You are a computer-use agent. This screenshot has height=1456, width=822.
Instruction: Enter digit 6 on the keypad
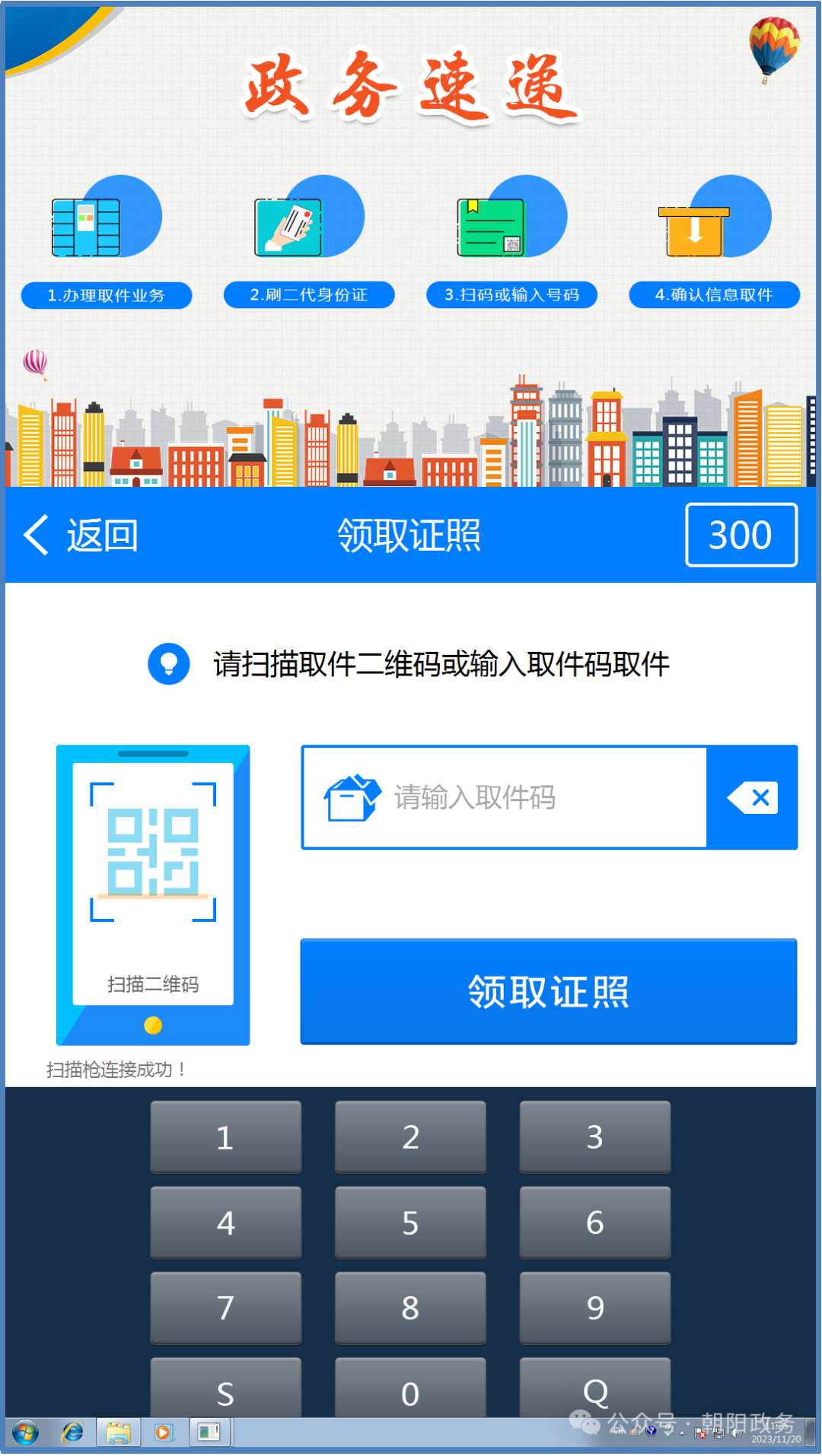point(594,1222)
